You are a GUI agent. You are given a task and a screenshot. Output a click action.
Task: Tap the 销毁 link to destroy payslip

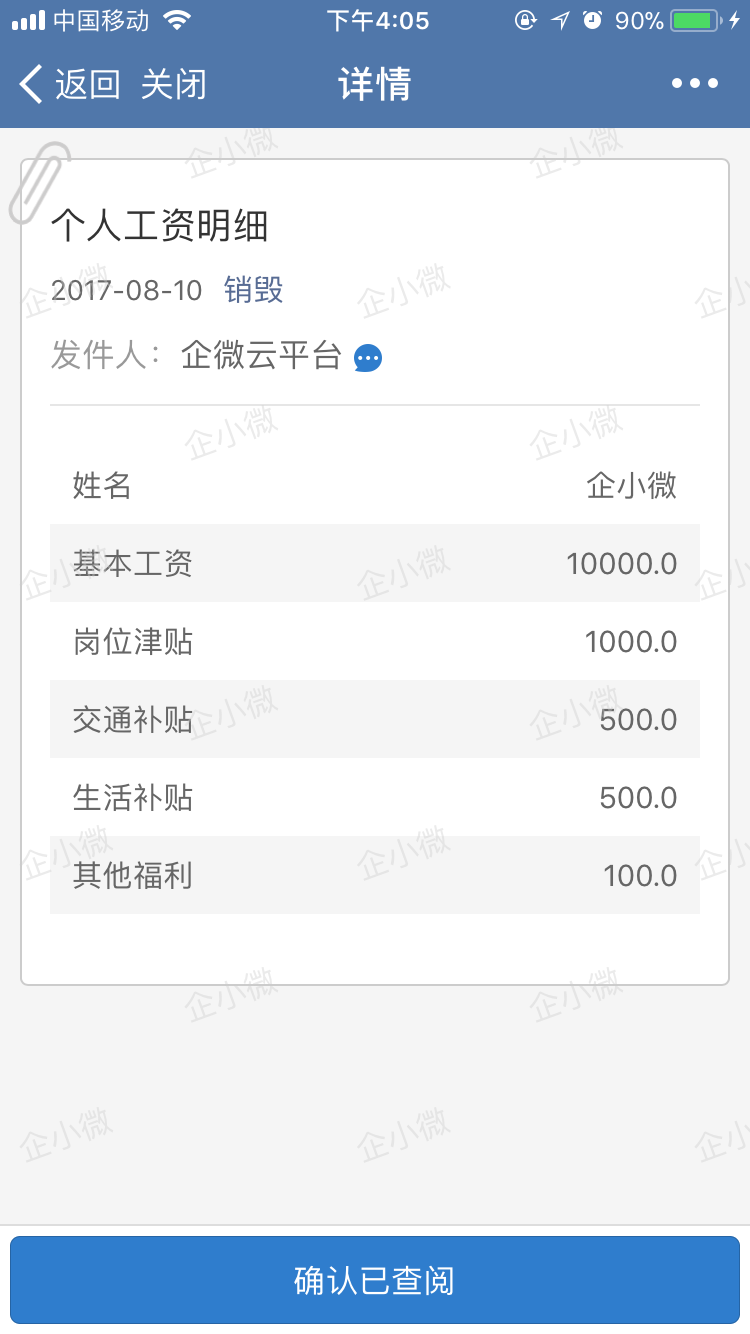tap(254, 290)
